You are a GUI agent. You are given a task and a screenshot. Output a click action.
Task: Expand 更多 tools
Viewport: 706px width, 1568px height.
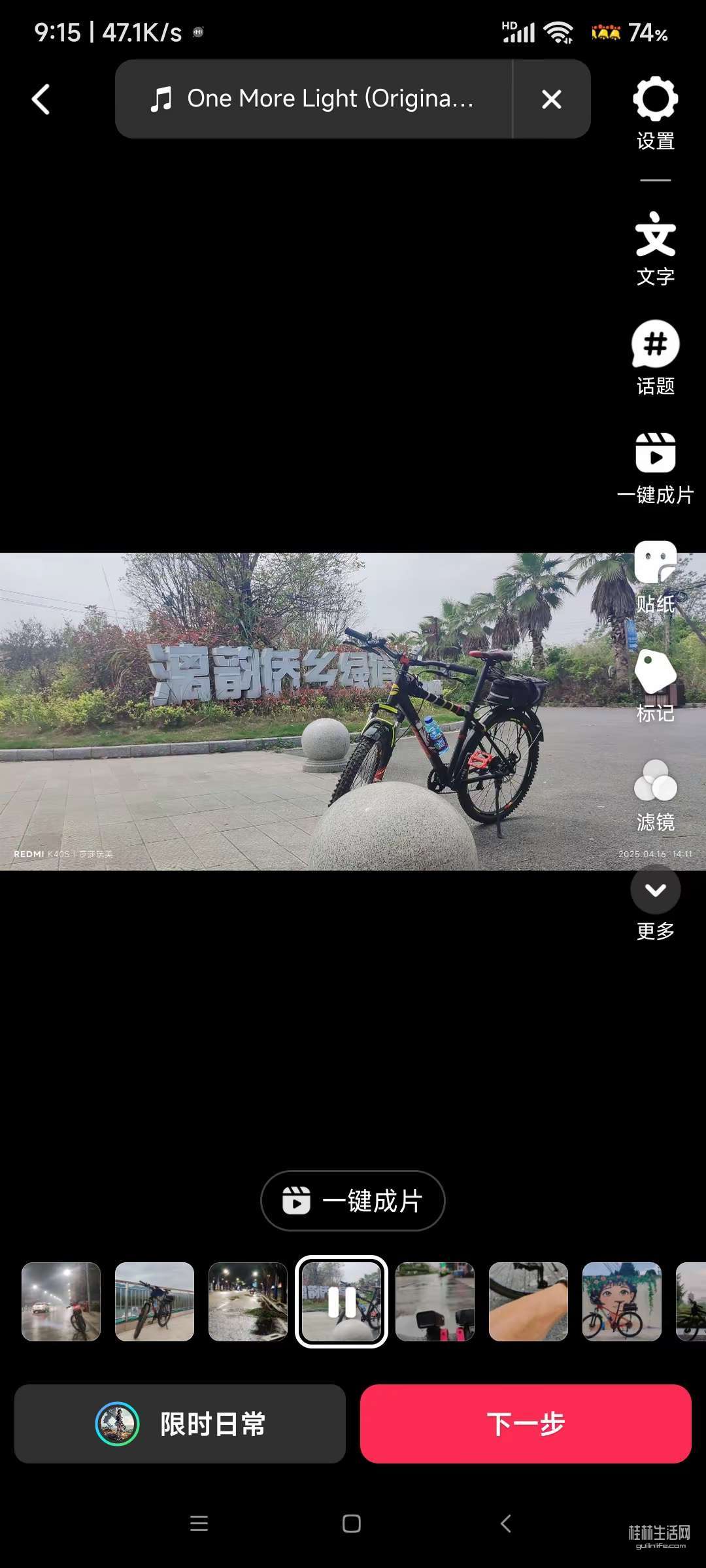coord(655,903)
